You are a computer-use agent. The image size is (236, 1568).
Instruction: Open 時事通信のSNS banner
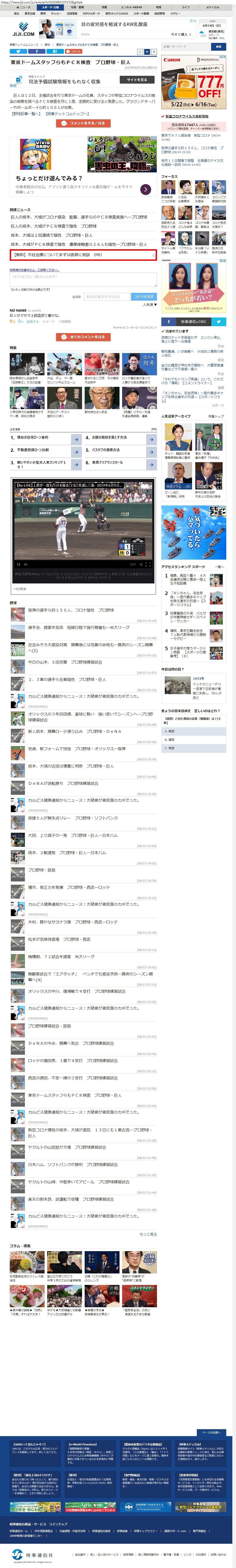[193, 321]
